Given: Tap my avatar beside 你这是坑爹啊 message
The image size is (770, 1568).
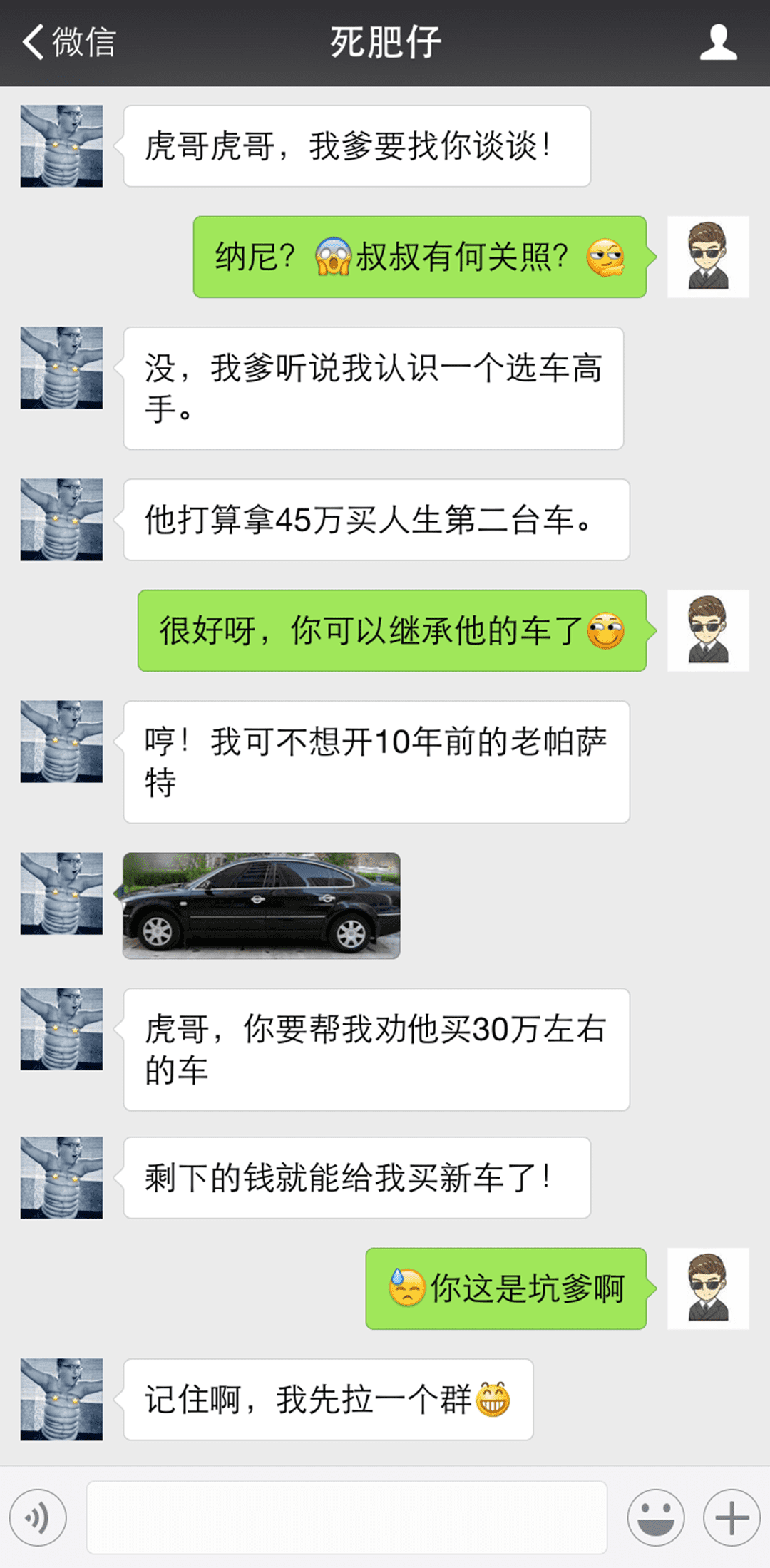Looking at the screenshot, I should click(x=707, y=1288).
